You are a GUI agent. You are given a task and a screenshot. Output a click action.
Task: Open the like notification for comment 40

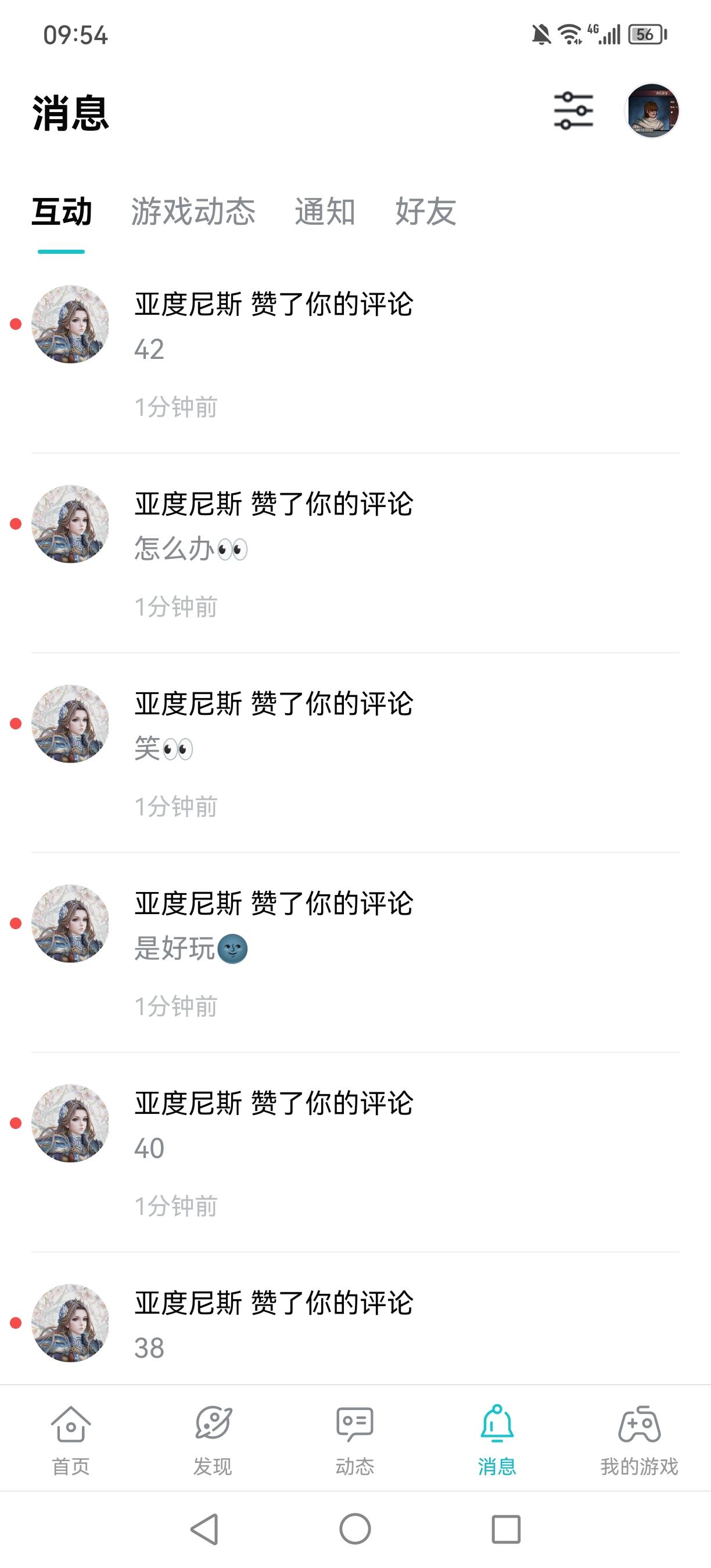355,1152
